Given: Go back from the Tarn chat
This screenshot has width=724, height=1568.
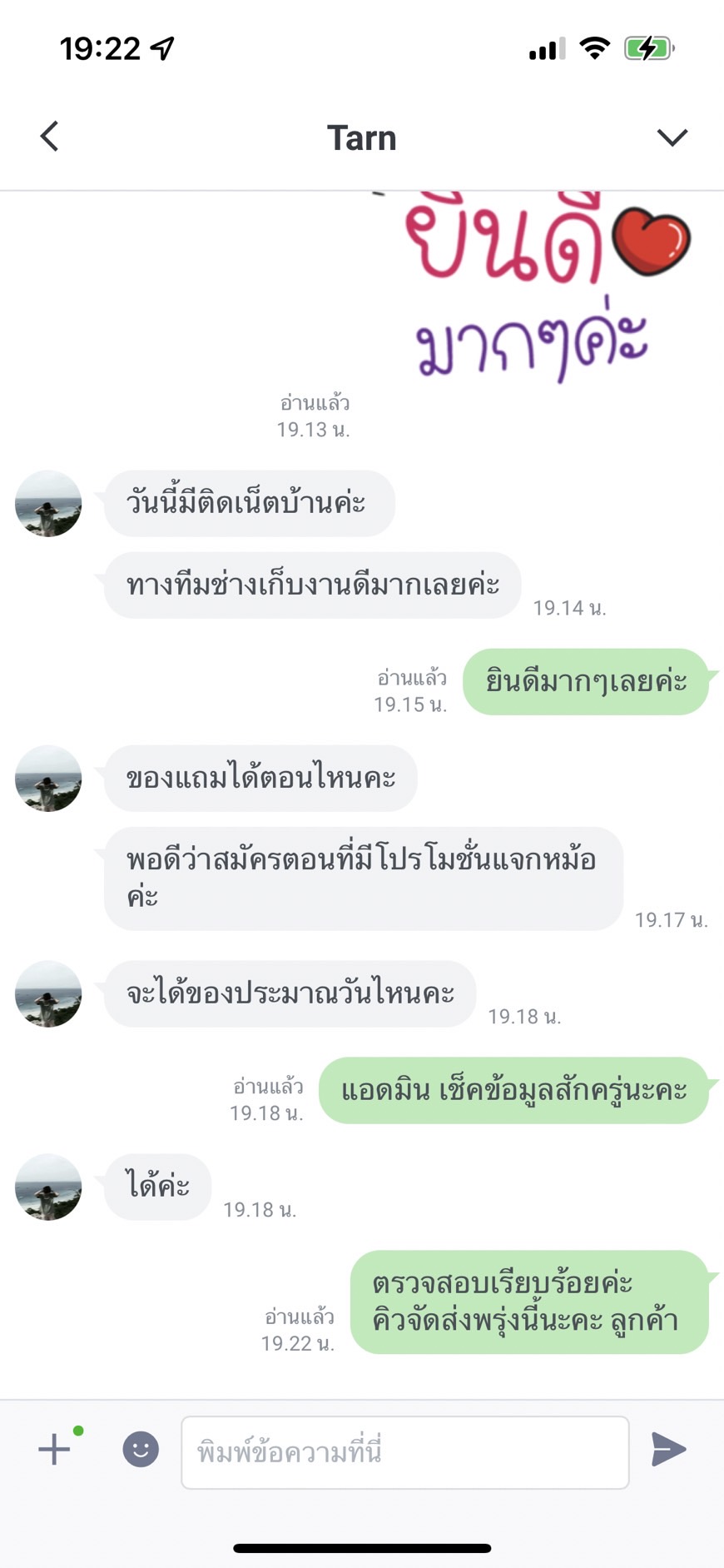Looking at the screenshot, I should point(50,137).
